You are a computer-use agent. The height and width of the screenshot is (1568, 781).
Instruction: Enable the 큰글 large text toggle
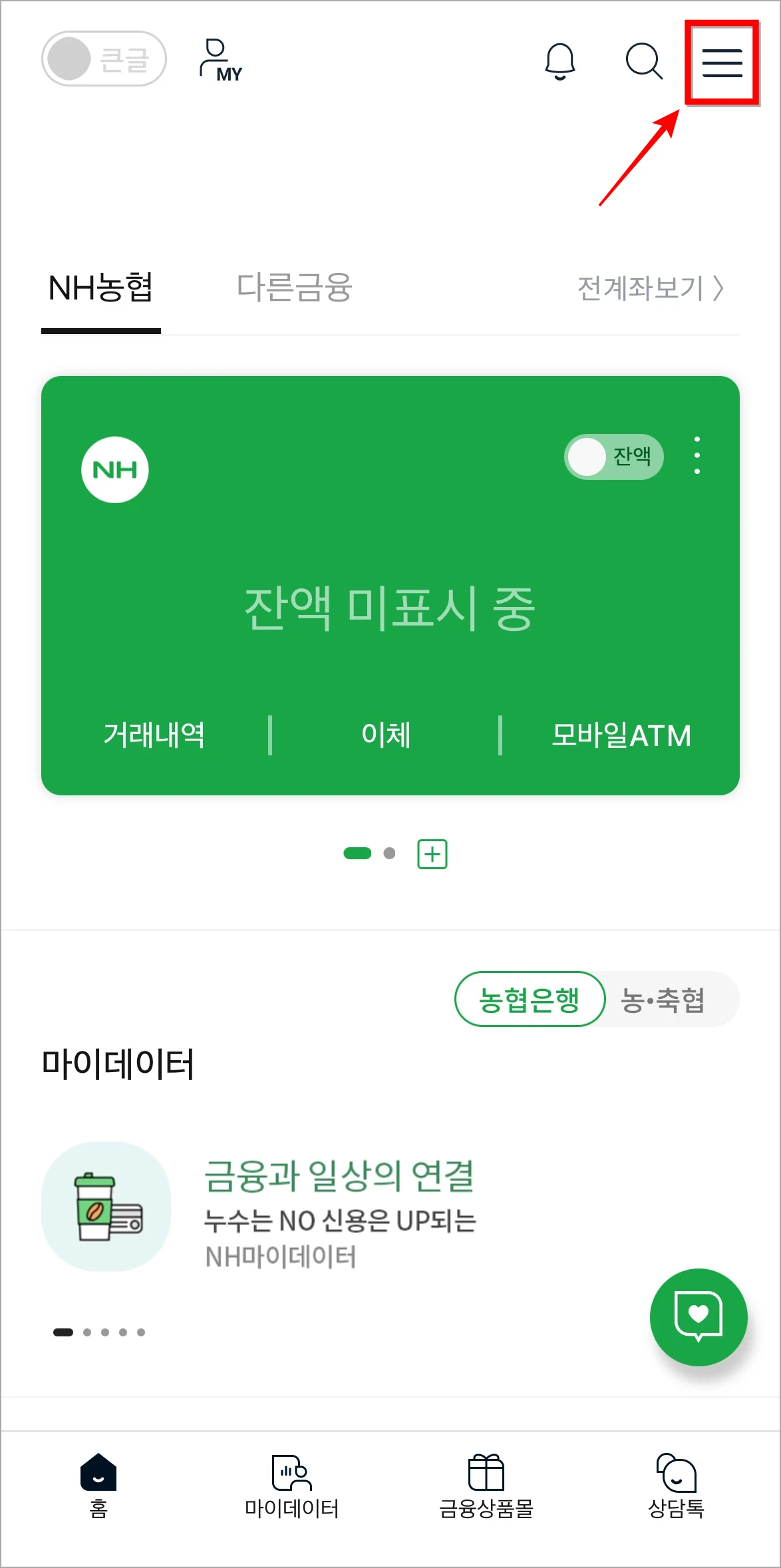[x=103, y=59]
